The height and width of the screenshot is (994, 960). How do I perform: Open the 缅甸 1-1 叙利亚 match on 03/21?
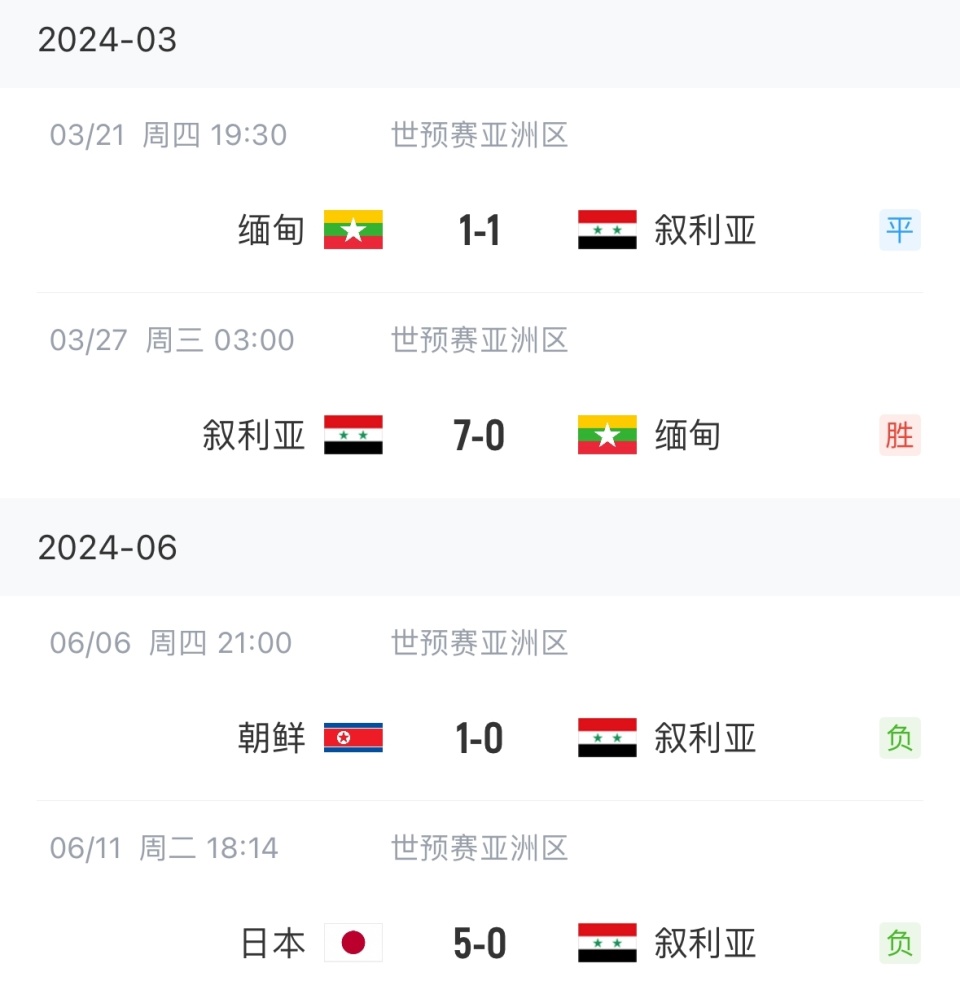(480, 190)
